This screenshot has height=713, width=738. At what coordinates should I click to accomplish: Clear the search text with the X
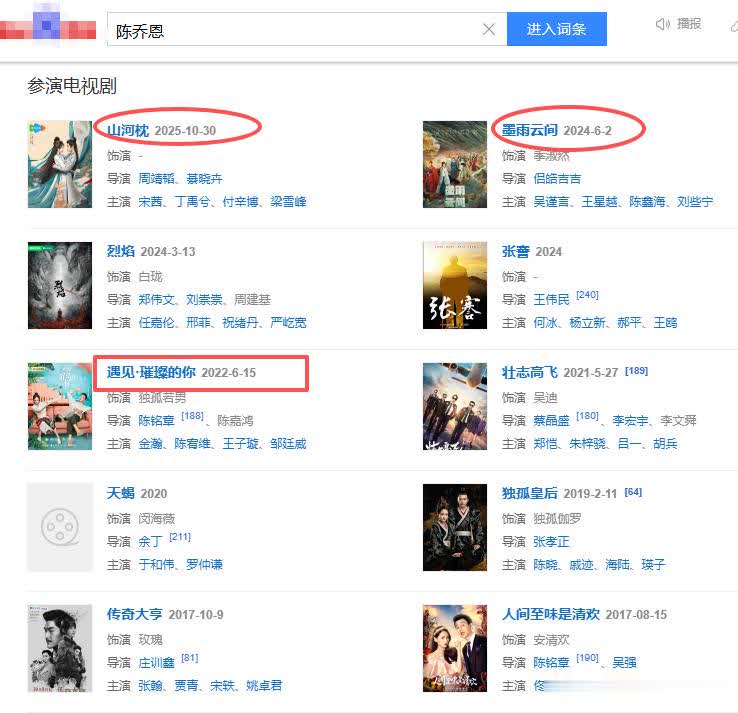[489, 29]
